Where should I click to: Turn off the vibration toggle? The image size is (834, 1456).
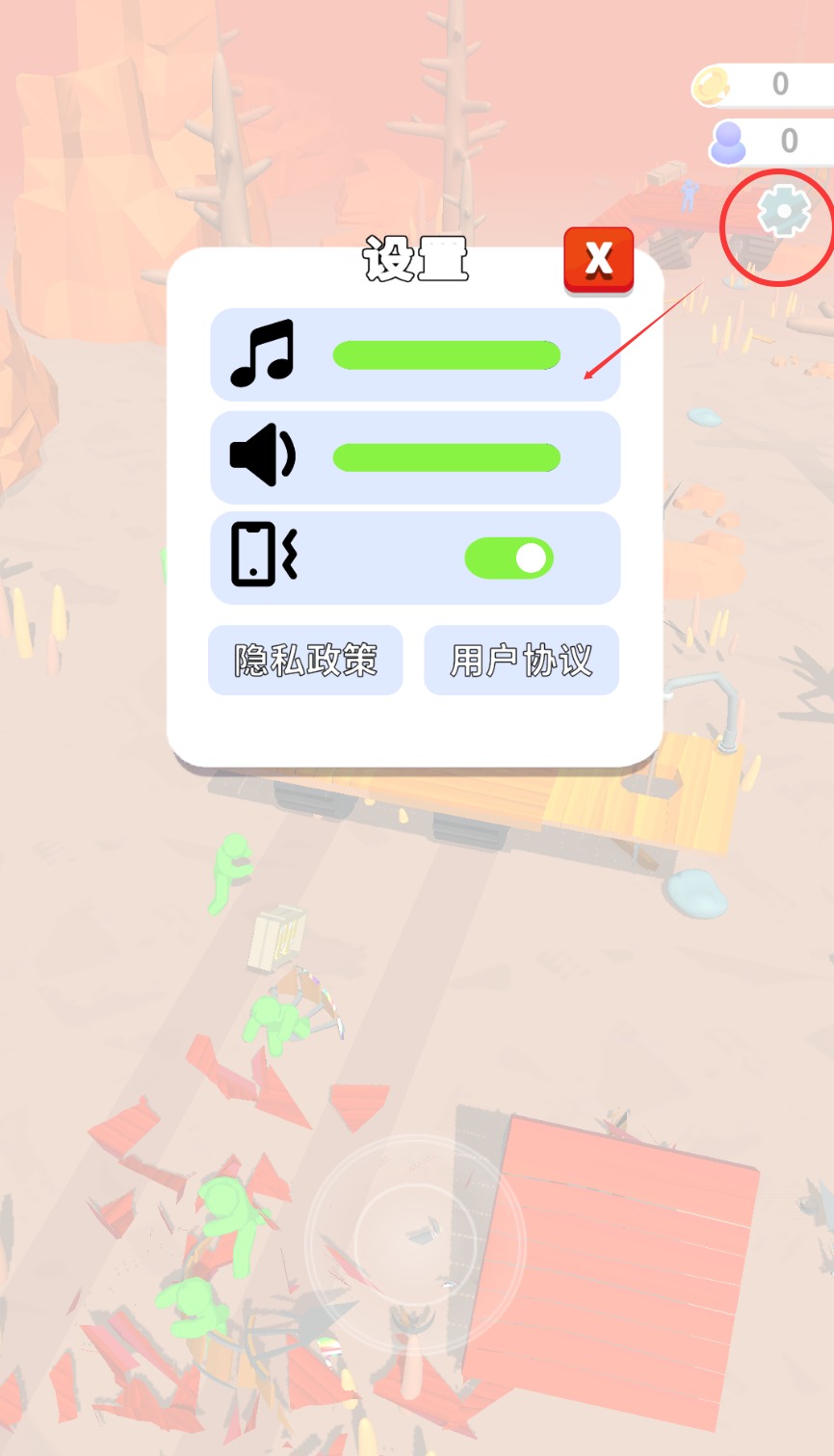tap(508, 559)
